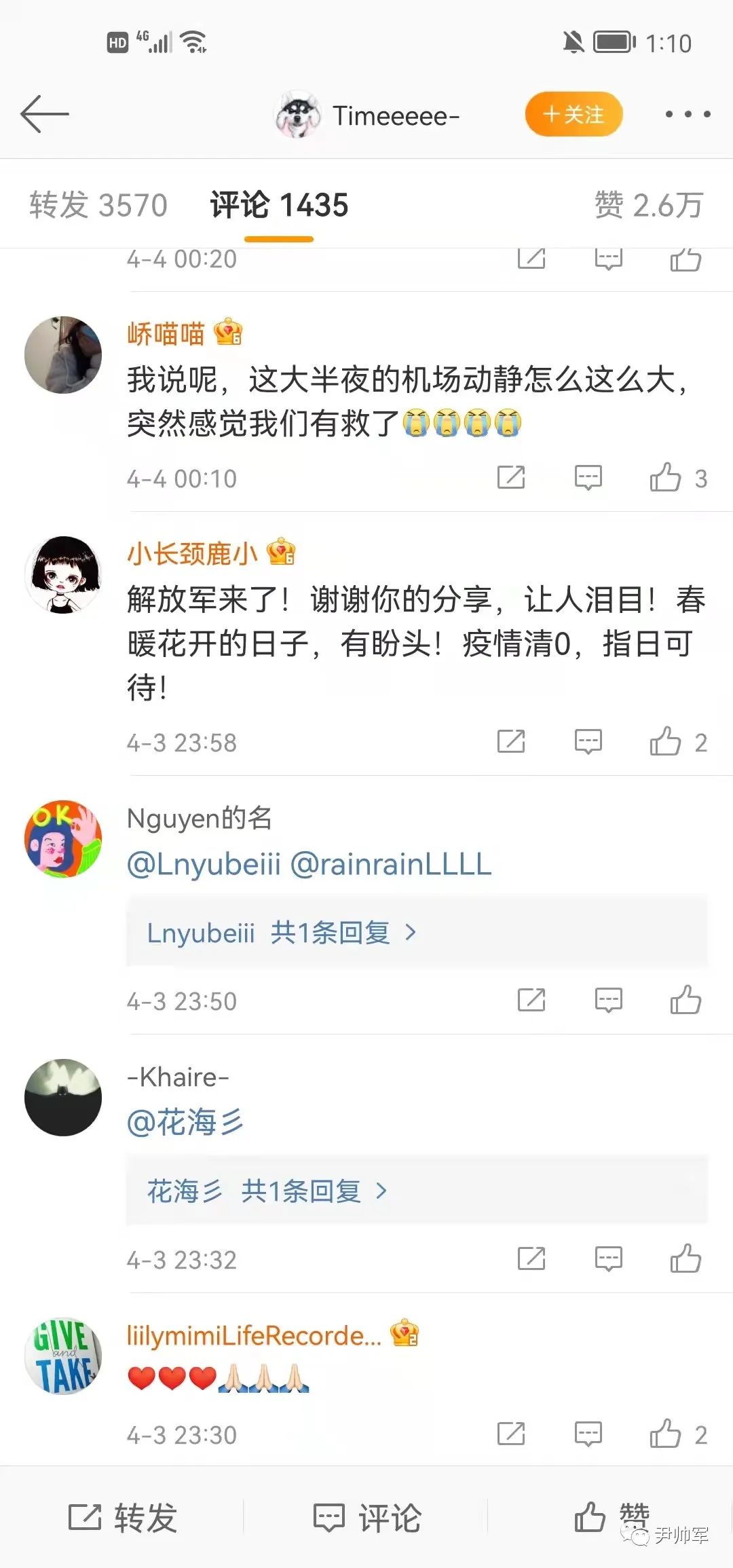
Task: Reply to -Khaire-'s comment
Action: click(608, 1259)
